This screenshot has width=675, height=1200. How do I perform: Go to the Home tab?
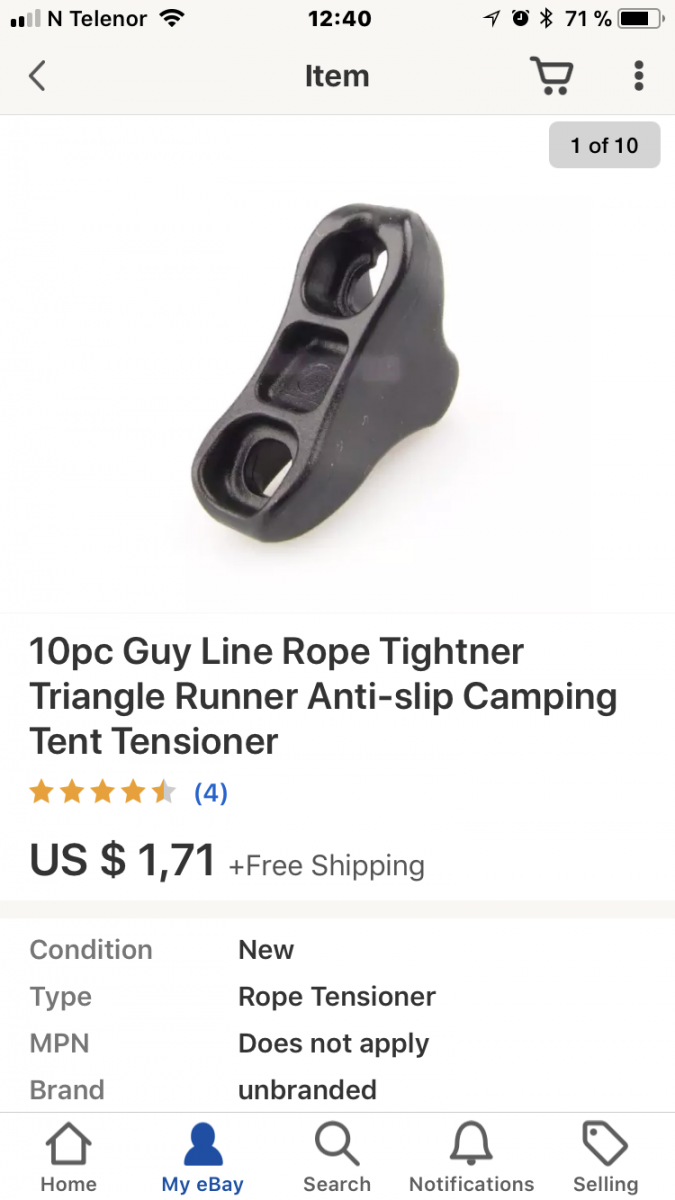coord(68,1158)
